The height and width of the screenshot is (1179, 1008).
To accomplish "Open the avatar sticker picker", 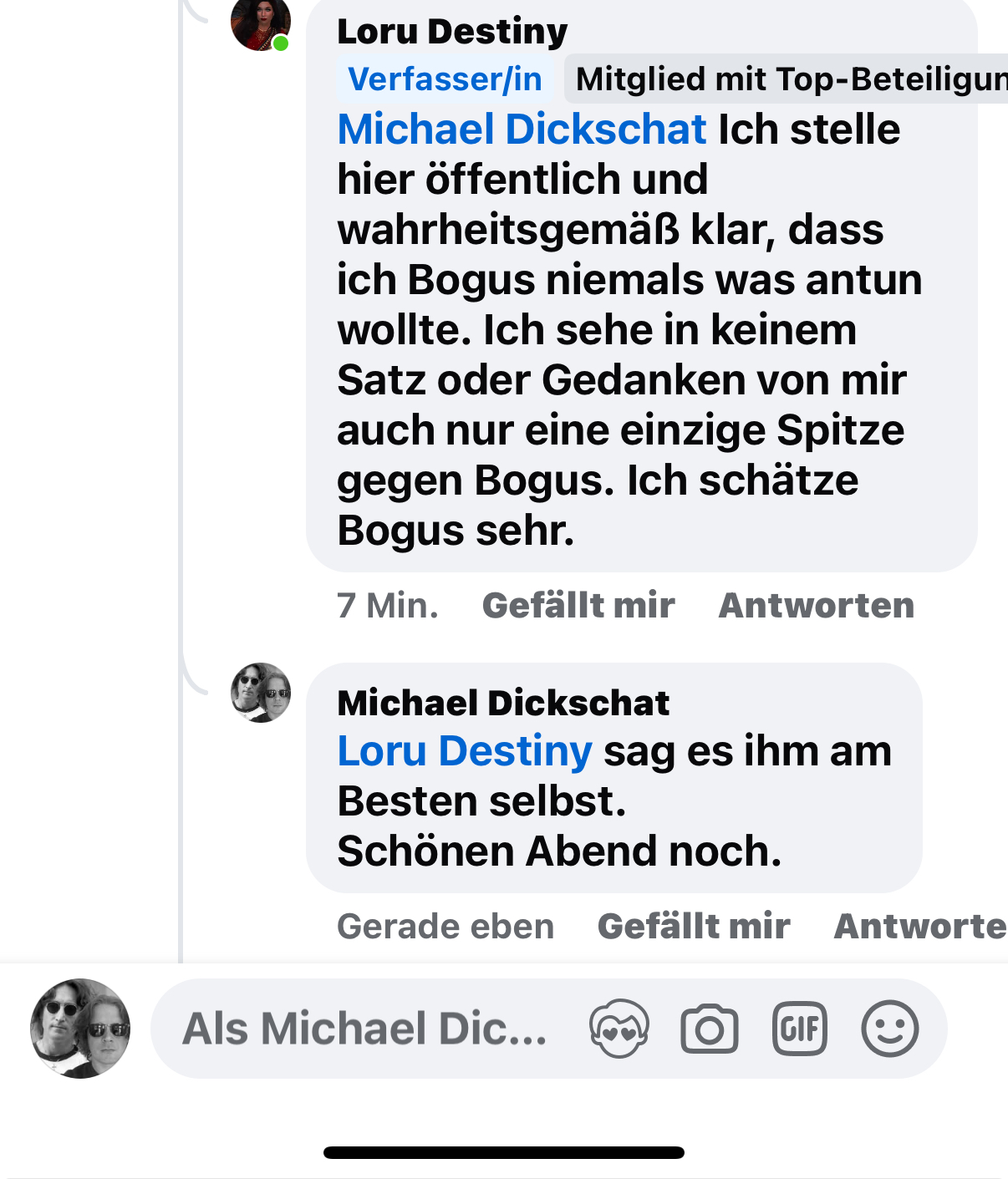I will point(619,1029).
